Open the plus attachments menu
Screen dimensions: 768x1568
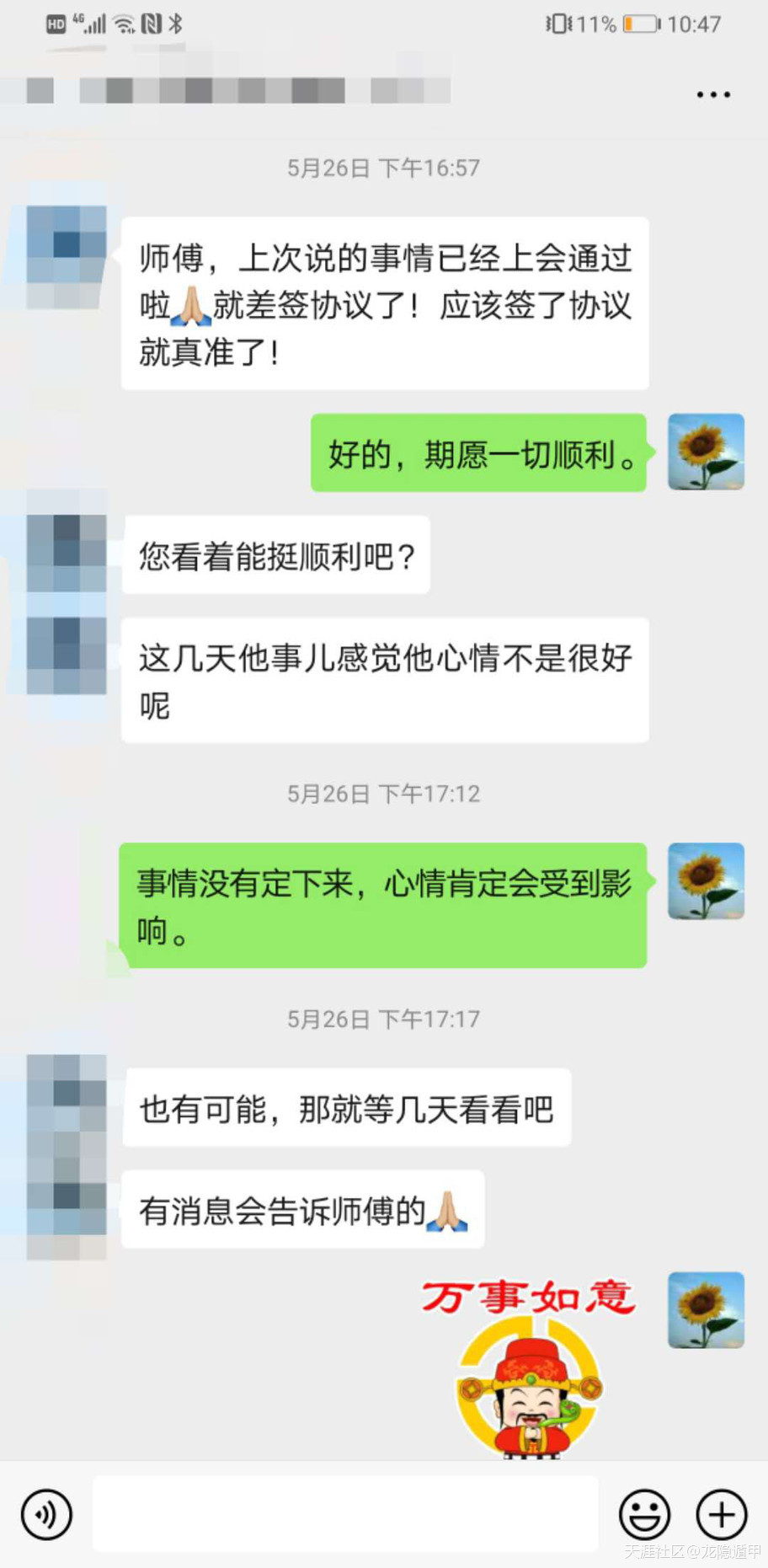[722, 1514]
